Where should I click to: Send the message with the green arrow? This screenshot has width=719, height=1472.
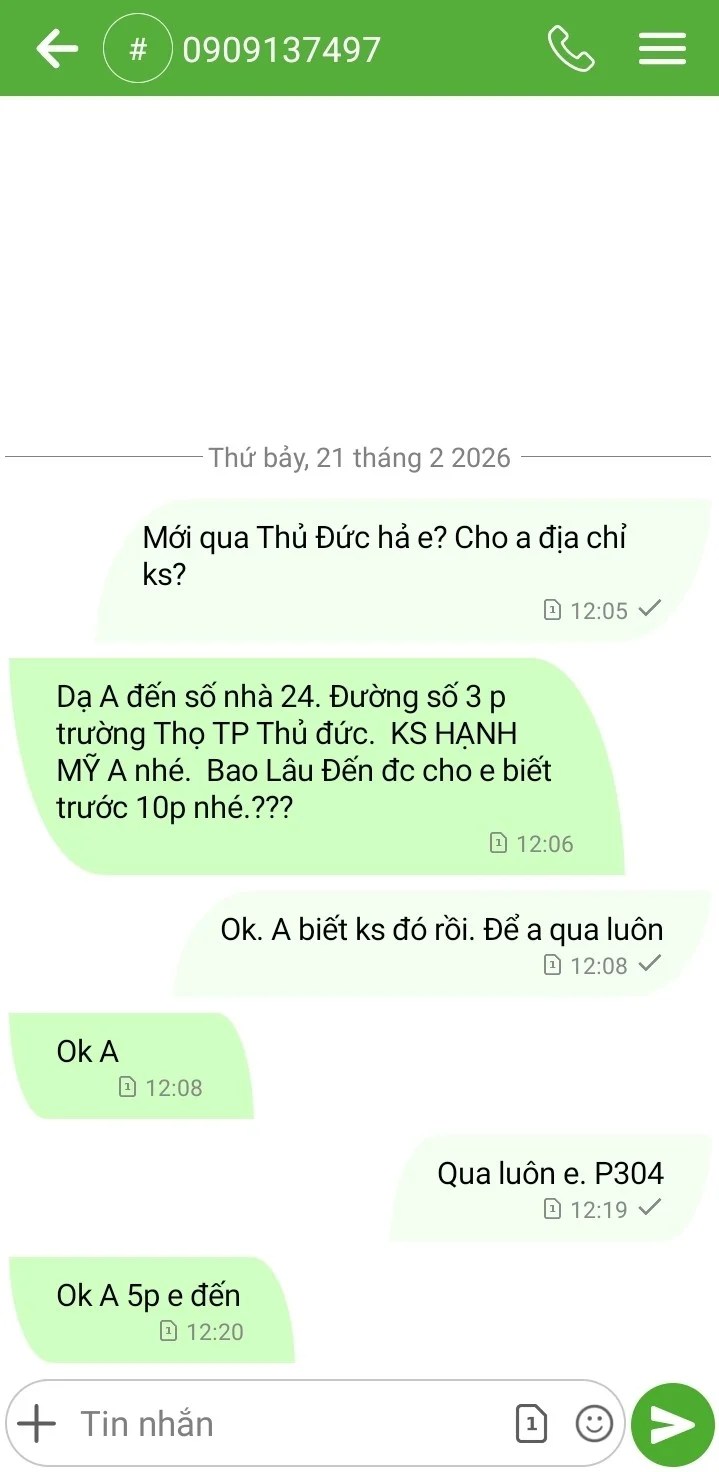pyautogui.click(x=673, y=1423)
